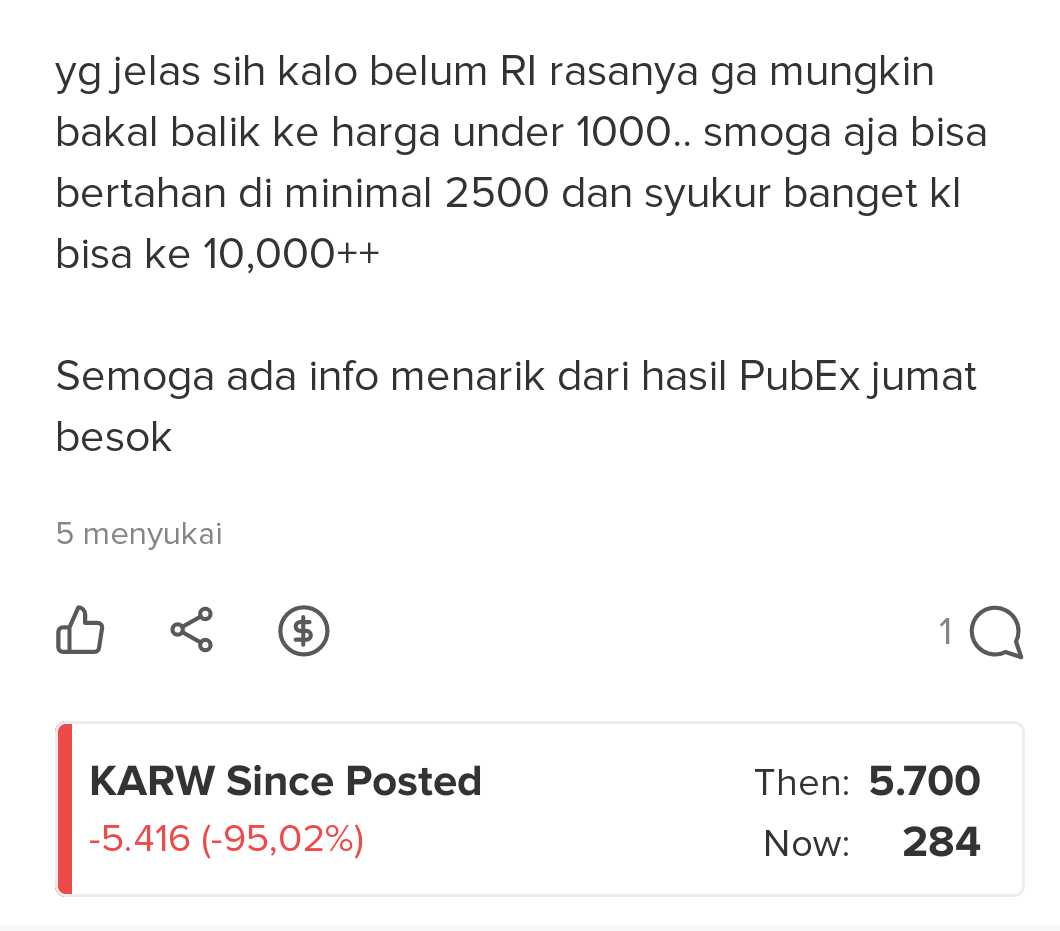
Task: Share this post
Action: [191, 631]
